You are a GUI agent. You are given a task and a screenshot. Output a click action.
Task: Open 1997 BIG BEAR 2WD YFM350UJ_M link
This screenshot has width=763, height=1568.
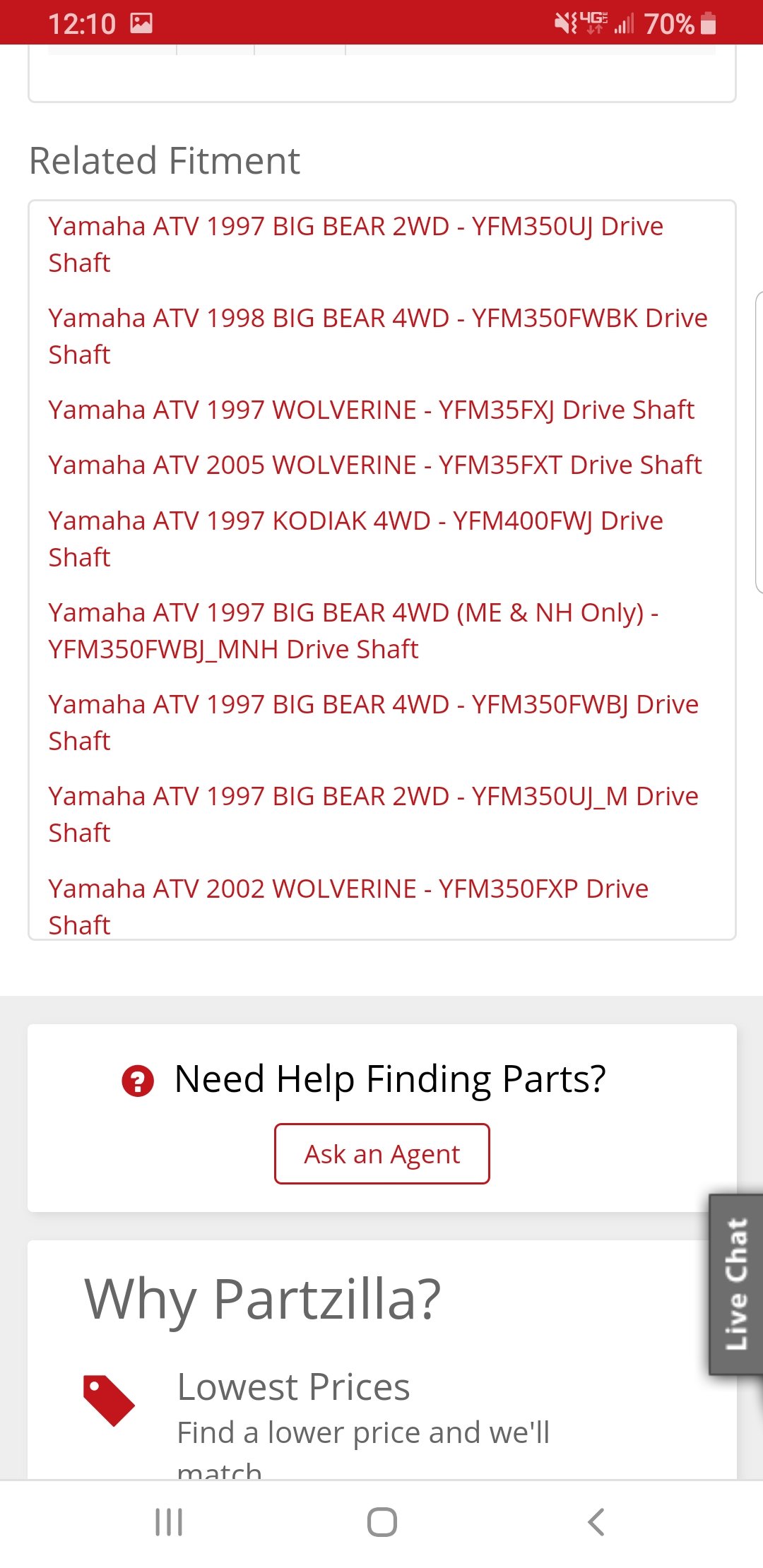(374, 814)
